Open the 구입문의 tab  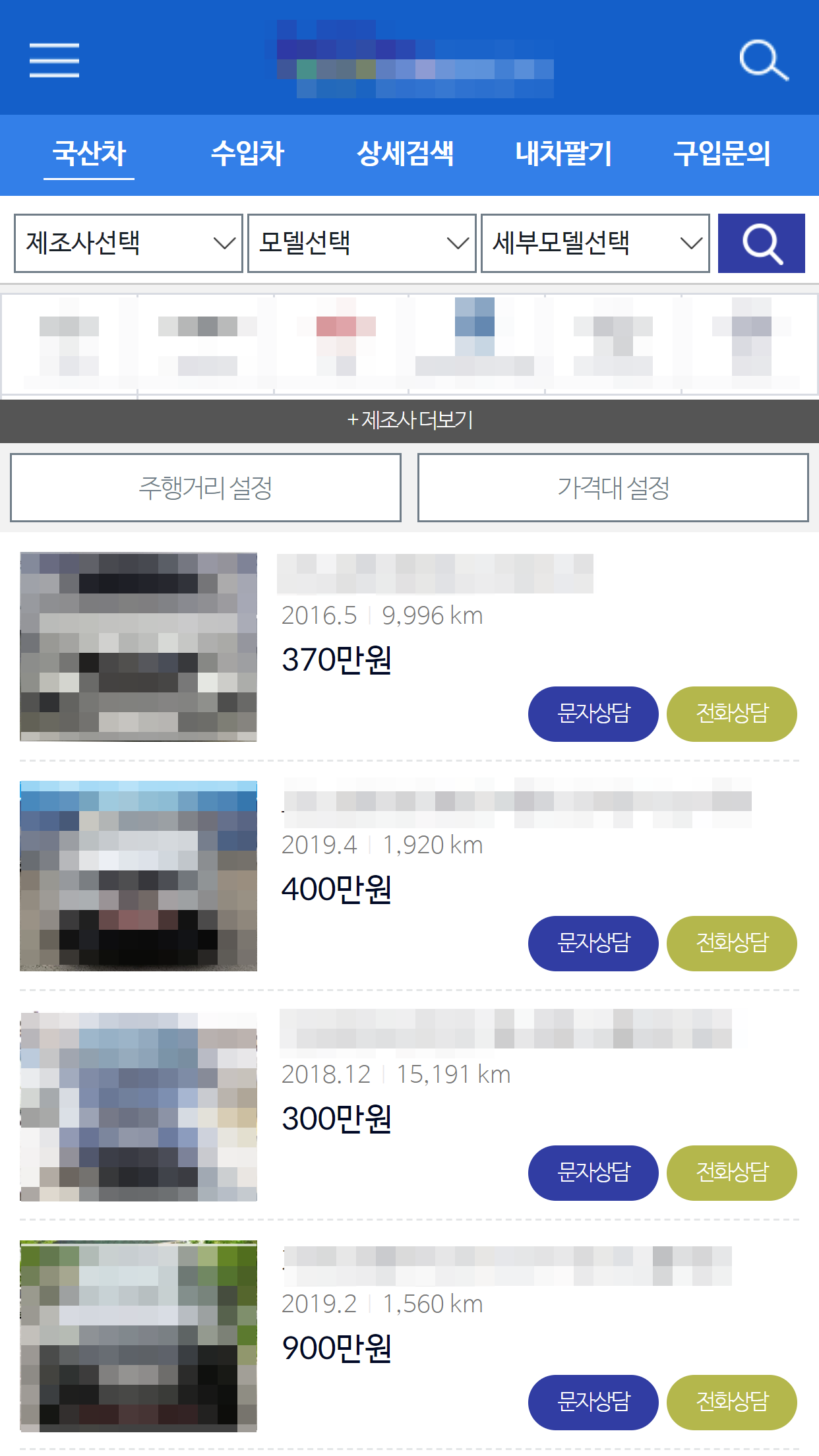[721, 154]
